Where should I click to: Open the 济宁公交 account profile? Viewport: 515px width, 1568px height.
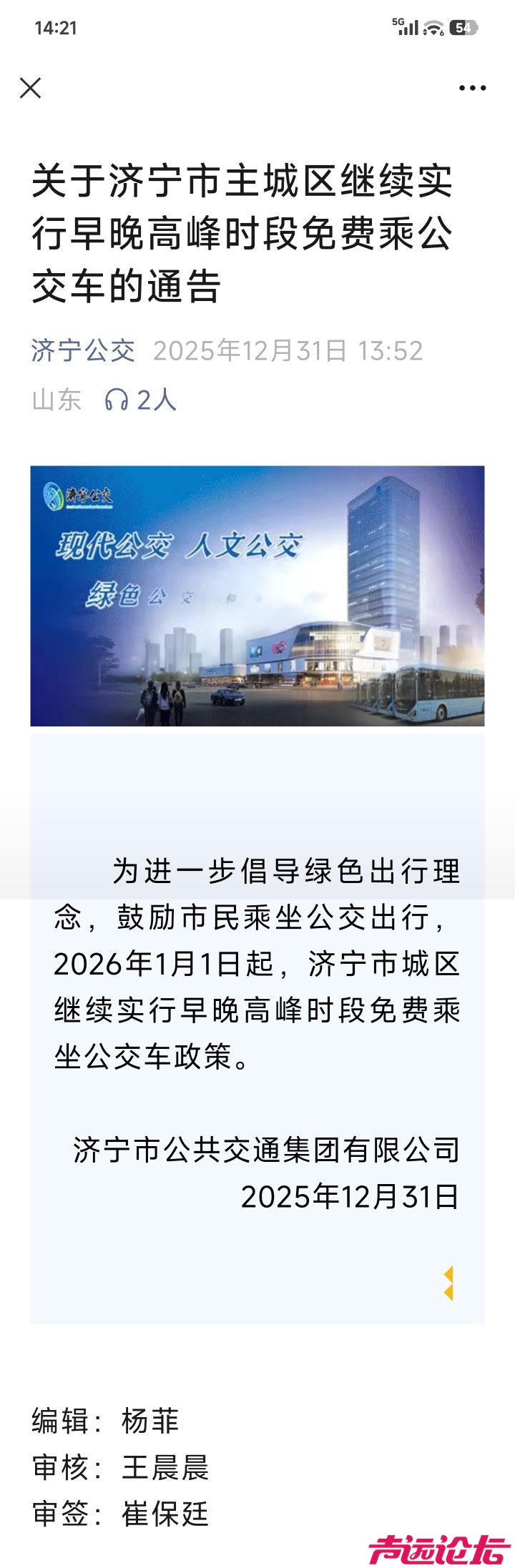(83, 350)
